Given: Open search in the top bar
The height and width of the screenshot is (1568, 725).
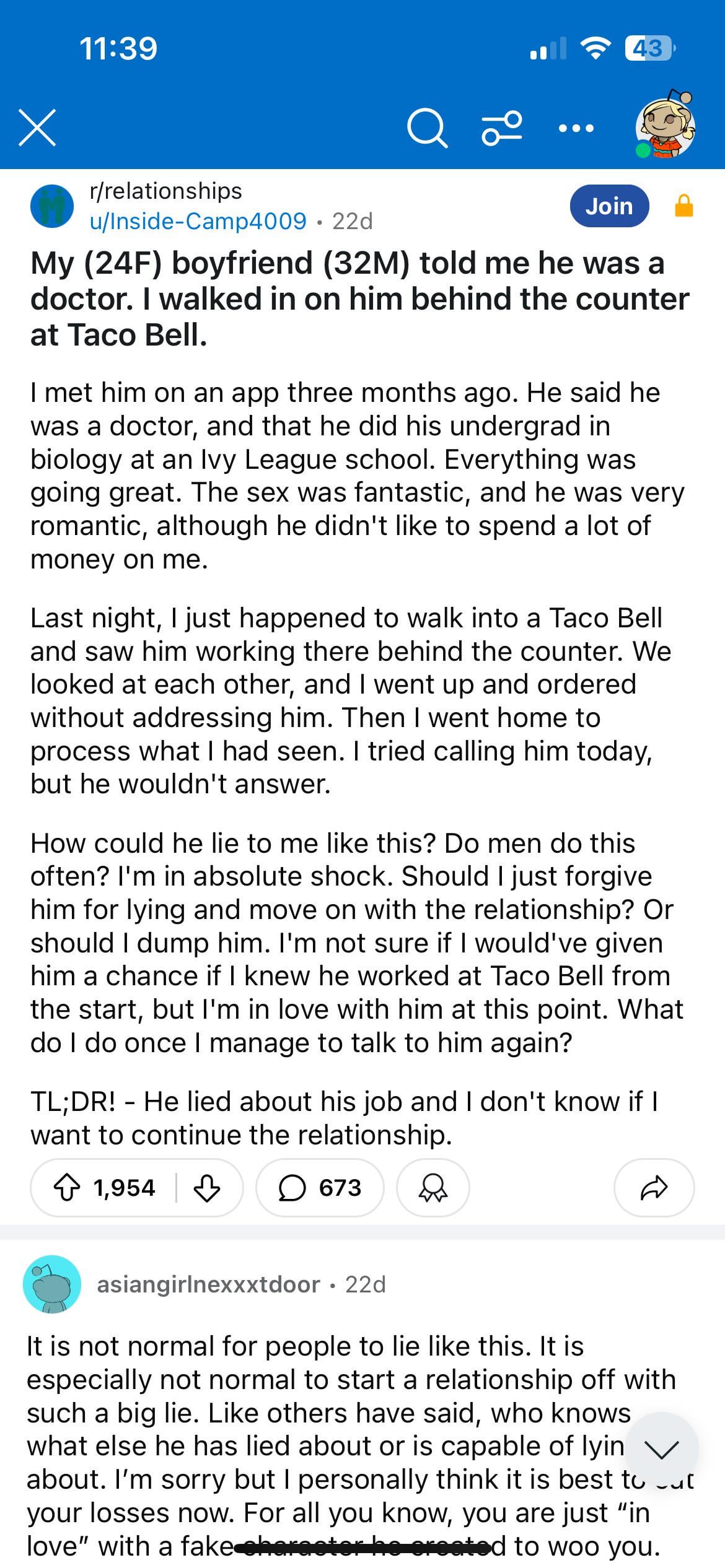Looking at the screenshot, I should click(x=427, y=129).
